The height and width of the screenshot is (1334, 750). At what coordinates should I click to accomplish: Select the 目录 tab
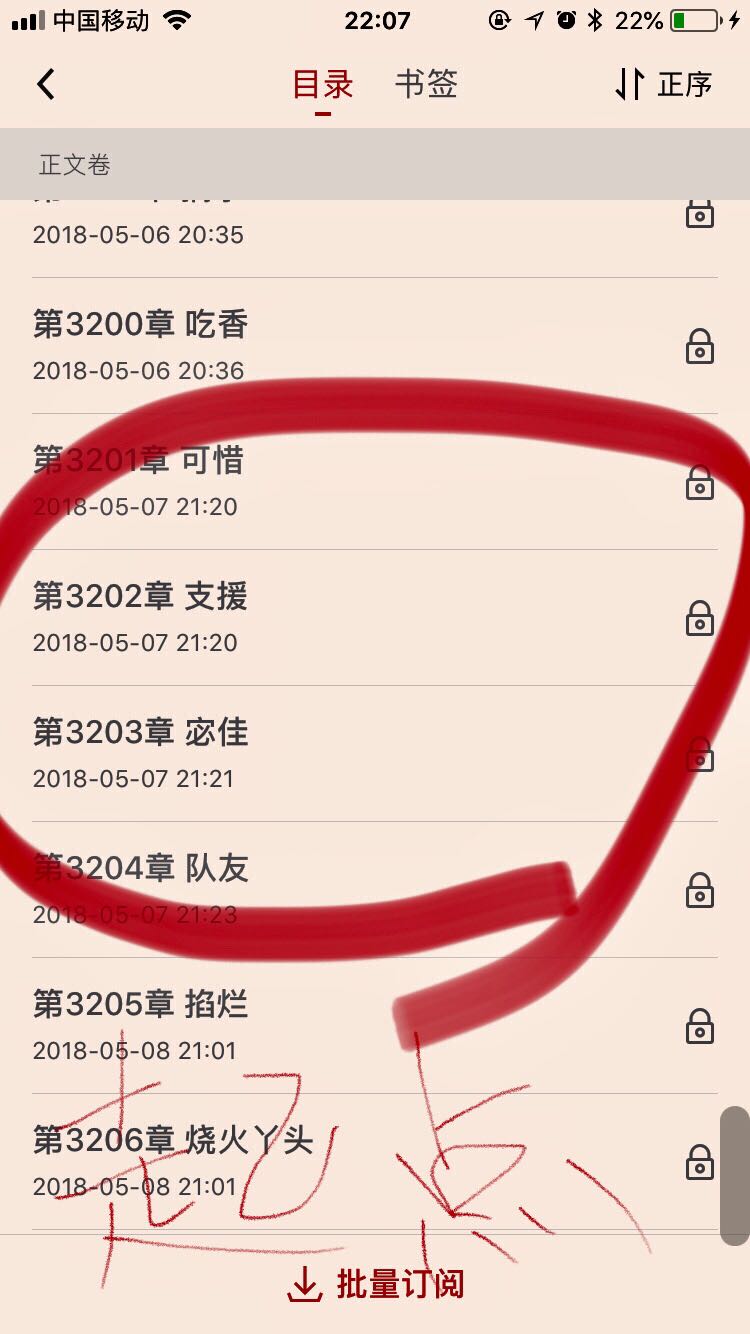(322, 84)
